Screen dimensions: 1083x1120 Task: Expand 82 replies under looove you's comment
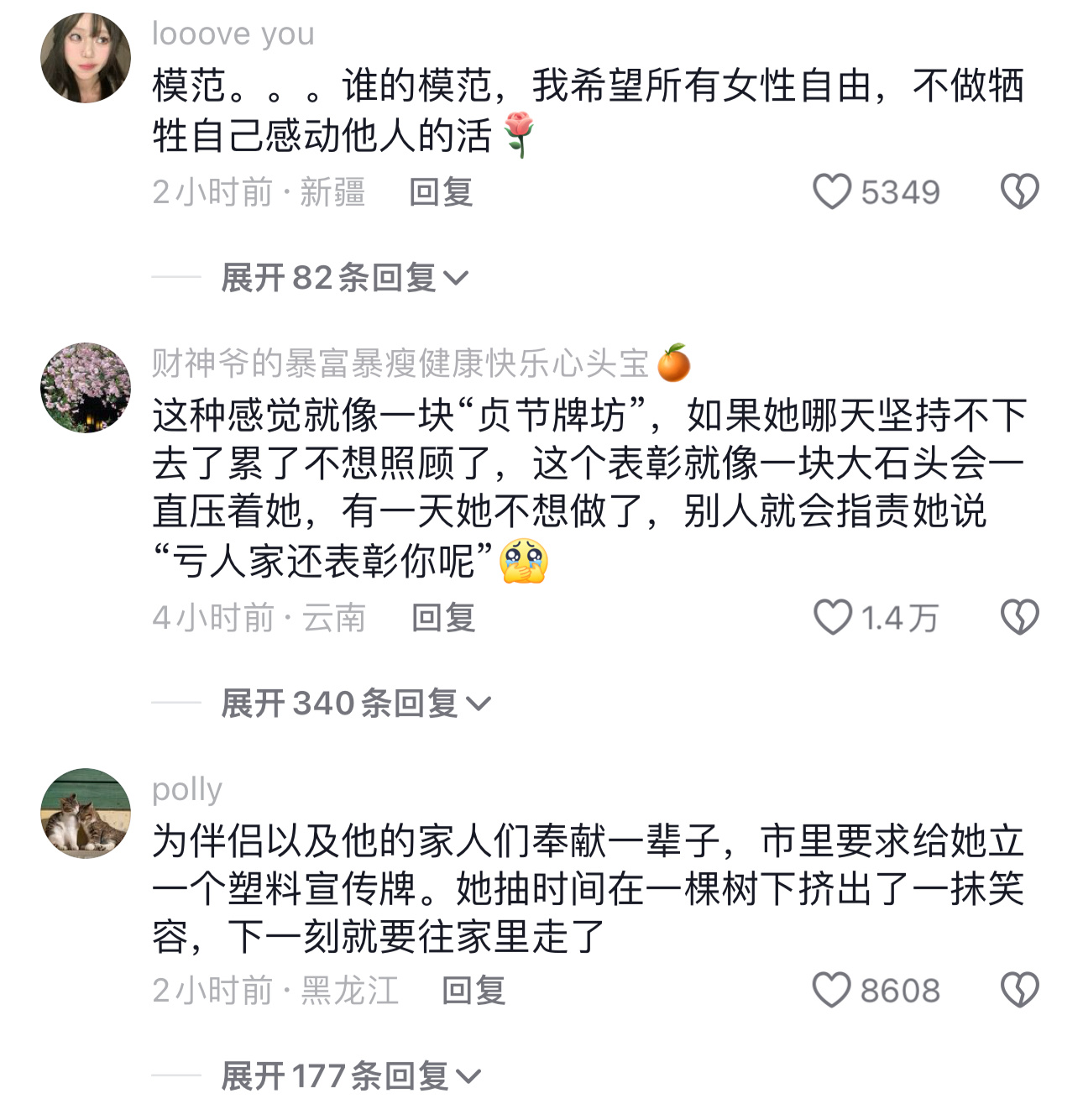pos(344,277)
